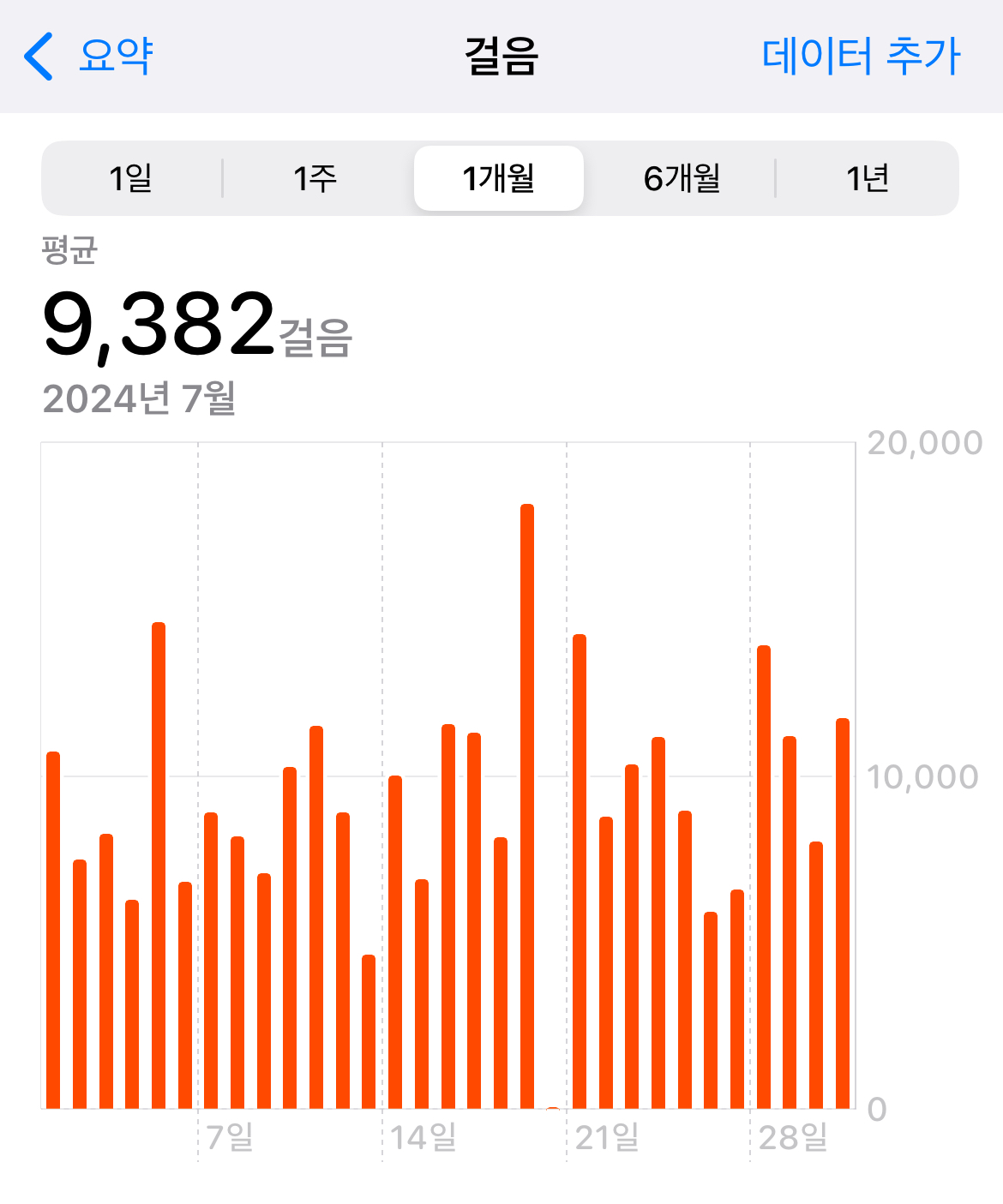Switch to the 1주 range

(315, 178)
